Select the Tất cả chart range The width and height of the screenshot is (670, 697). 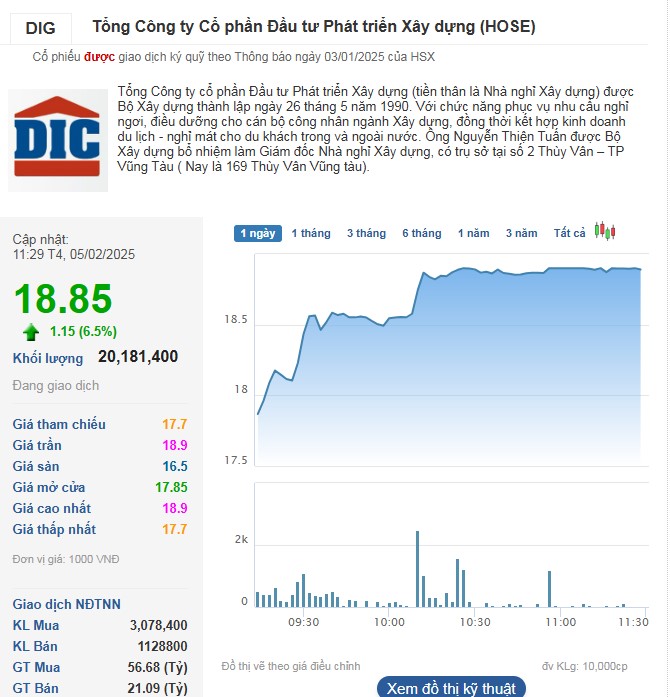point(569,233)
